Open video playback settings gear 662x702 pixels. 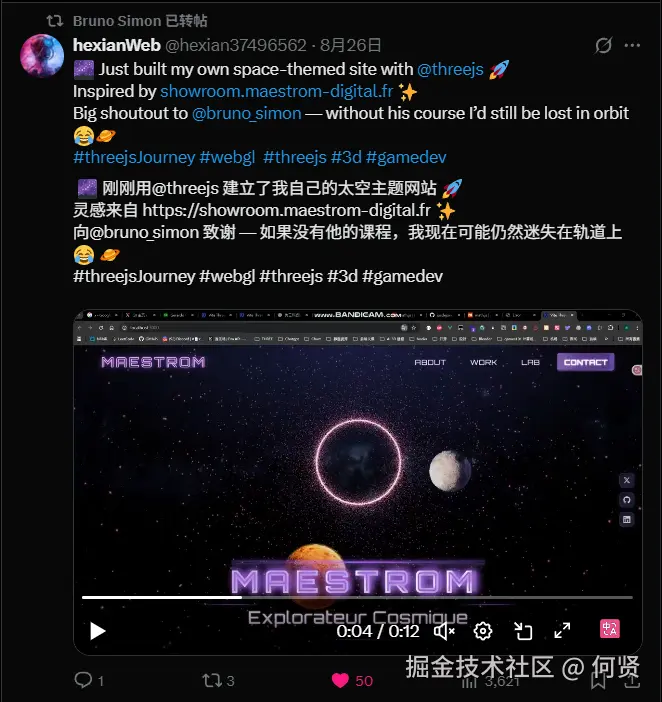coord(483,631)
